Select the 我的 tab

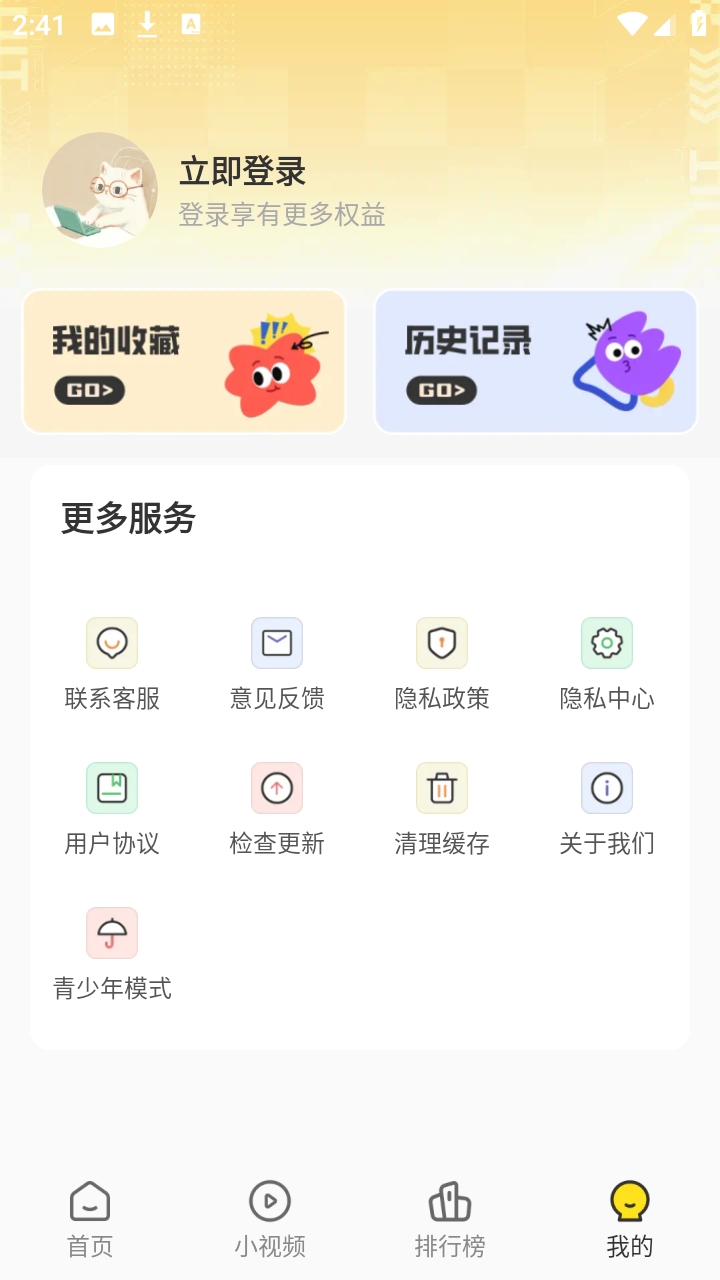(x=630, y=1218)
